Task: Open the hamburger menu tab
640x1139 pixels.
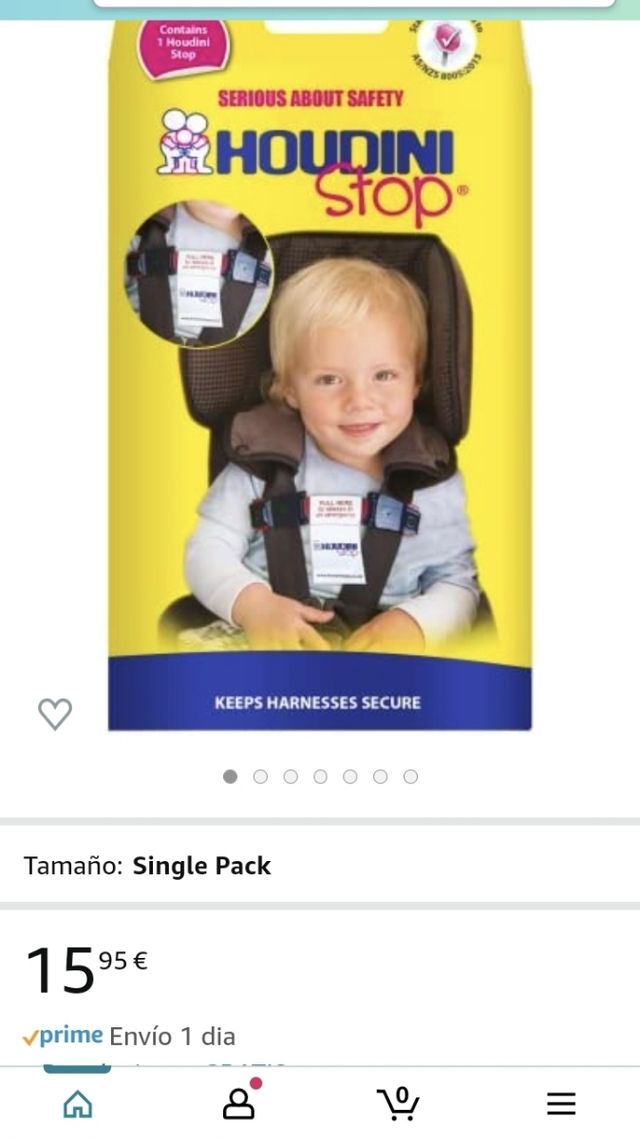Action: coord(561,1103)
